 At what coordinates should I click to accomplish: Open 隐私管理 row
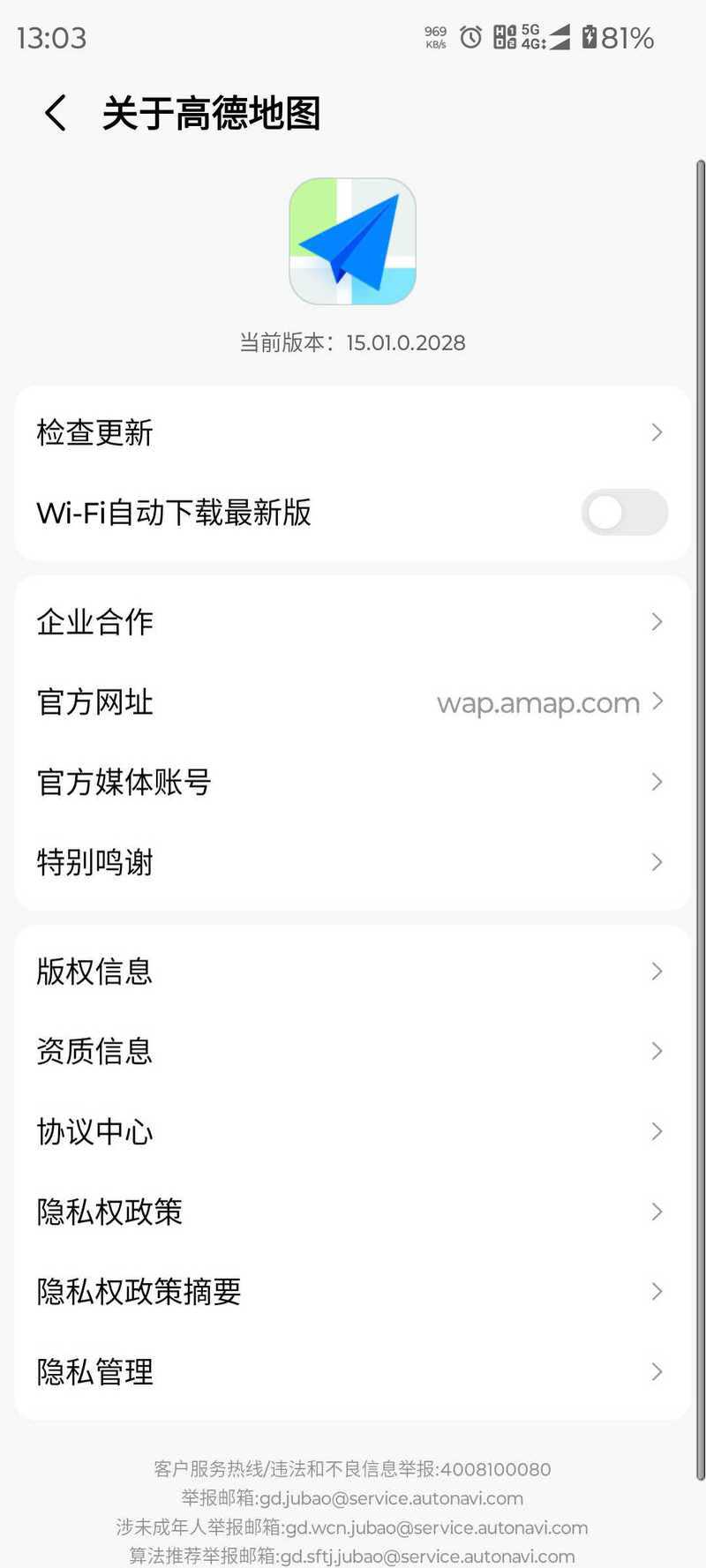(353, 1371)
